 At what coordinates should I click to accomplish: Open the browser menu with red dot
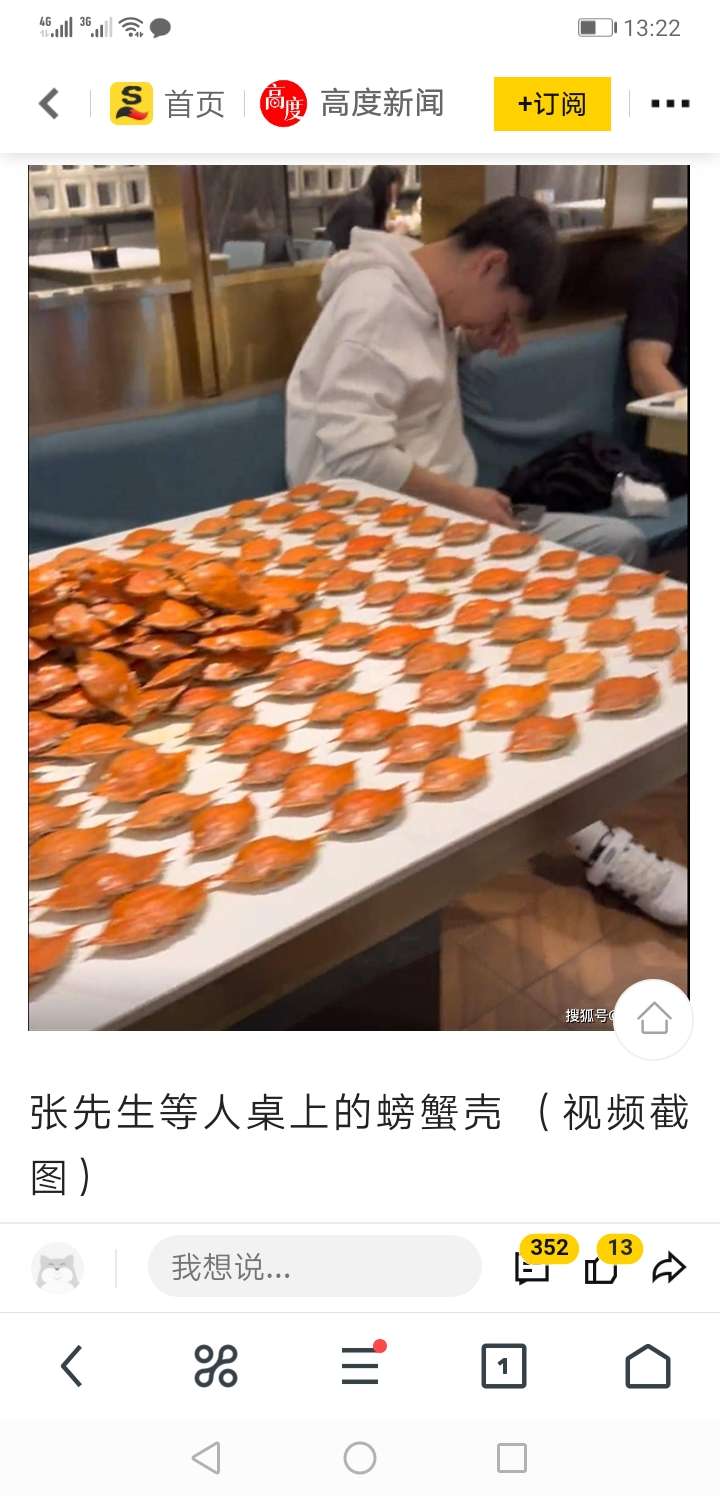[361, 1364]
